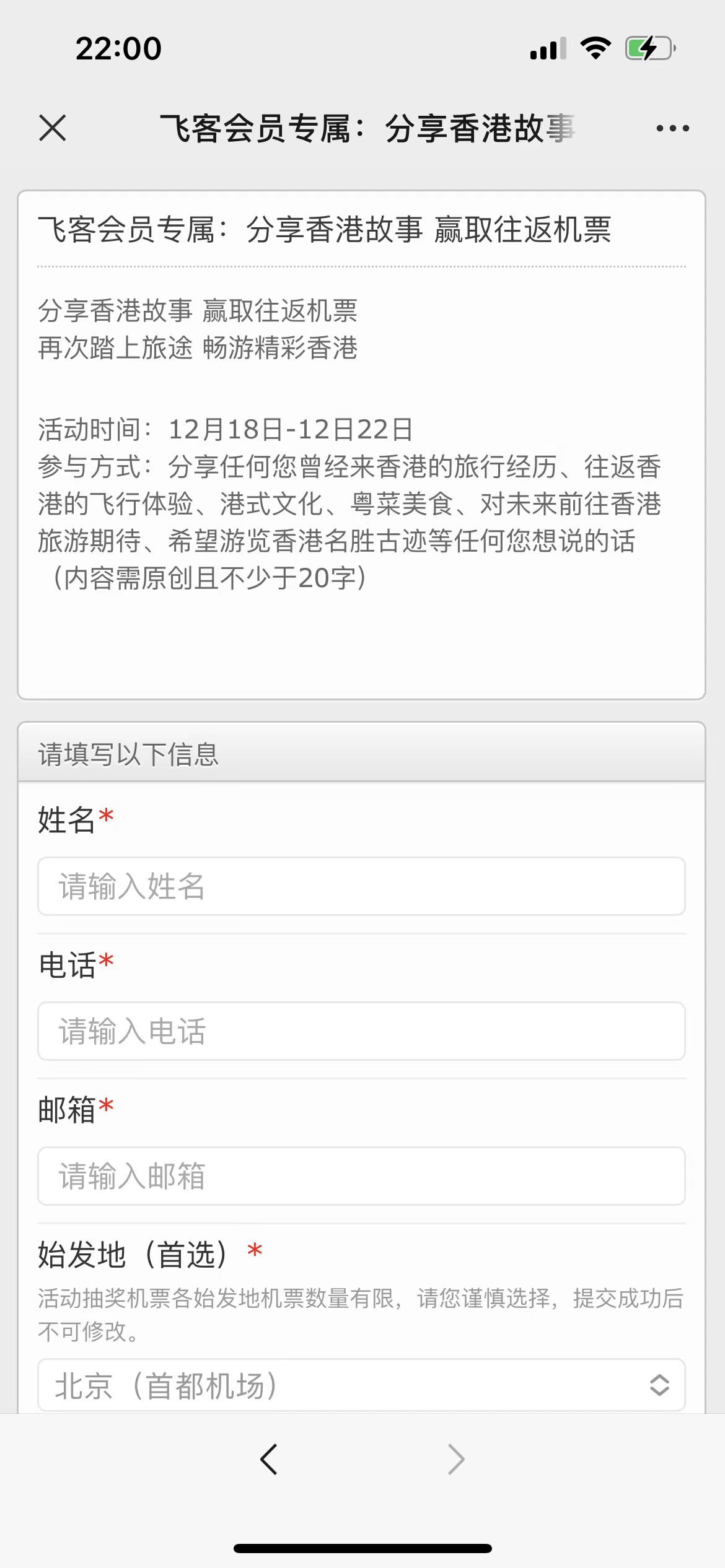
Task: Open the three-dot more options menu
Action: pos(672,128)
